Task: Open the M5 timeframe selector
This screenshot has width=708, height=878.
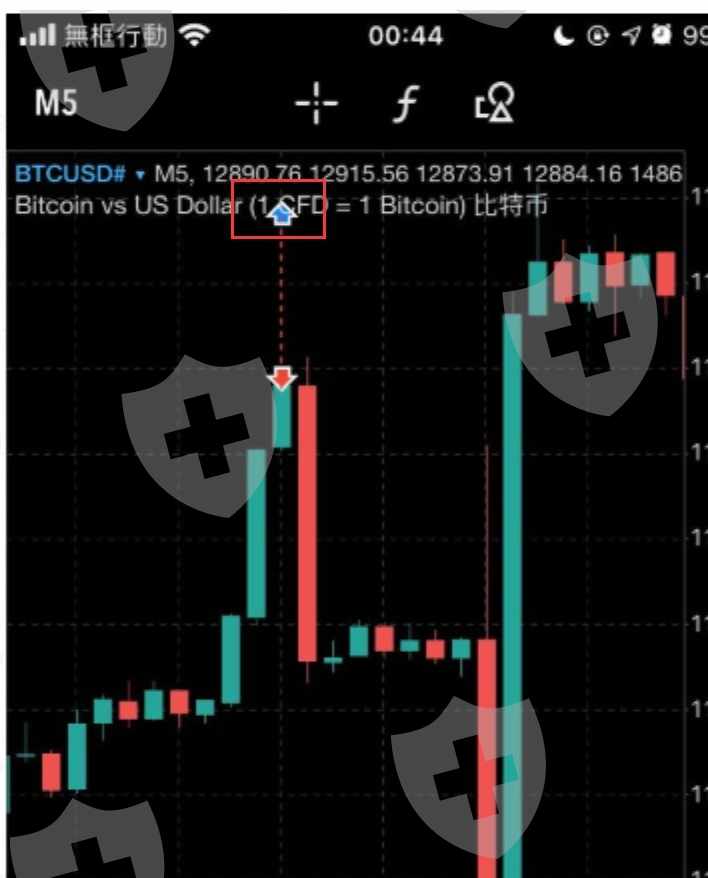Action: click(x=55, y=103)
